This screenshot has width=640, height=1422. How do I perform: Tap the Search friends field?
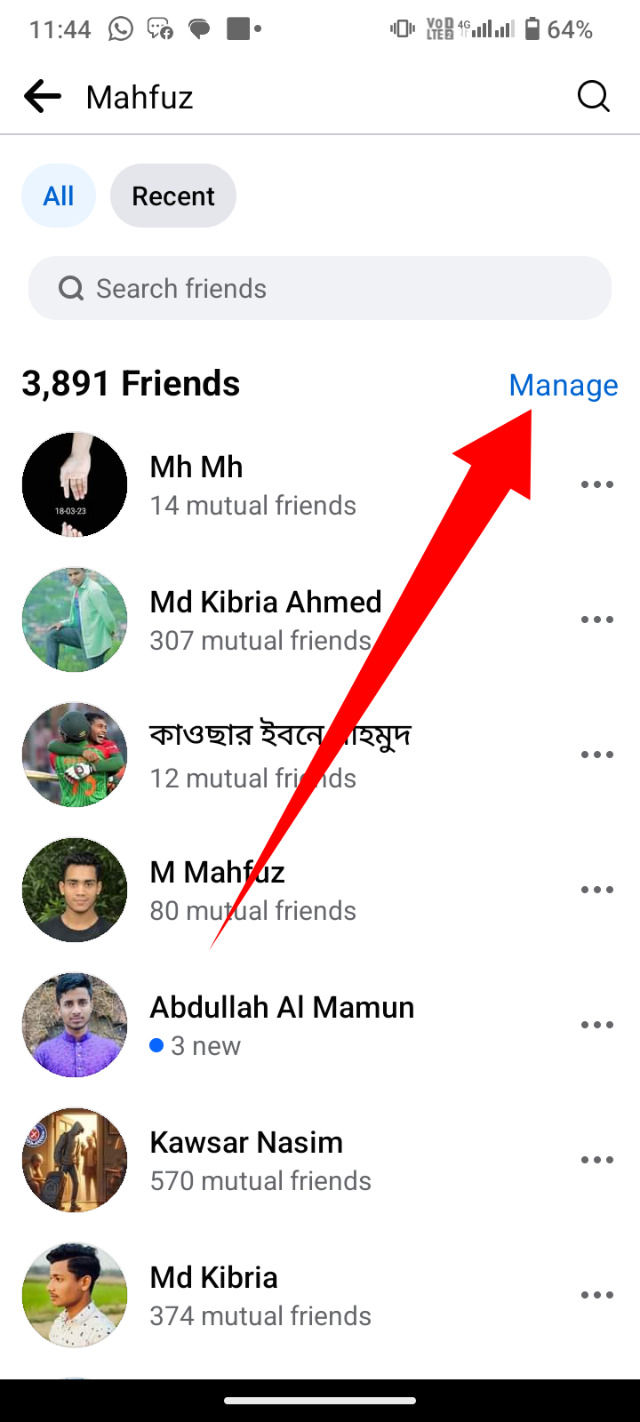pos(319,289)
